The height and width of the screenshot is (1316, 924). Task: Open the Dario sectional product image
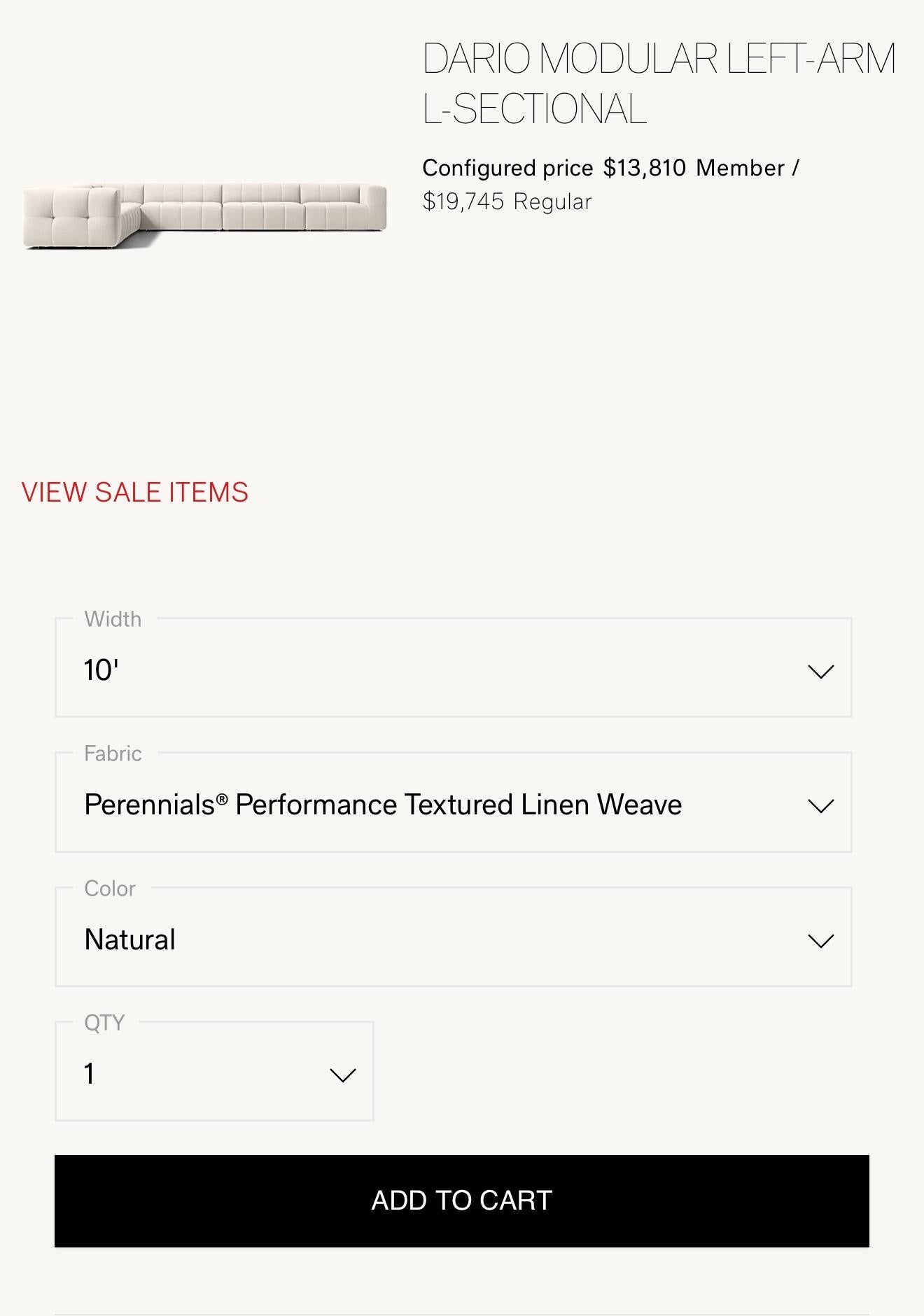pos(204,214)
